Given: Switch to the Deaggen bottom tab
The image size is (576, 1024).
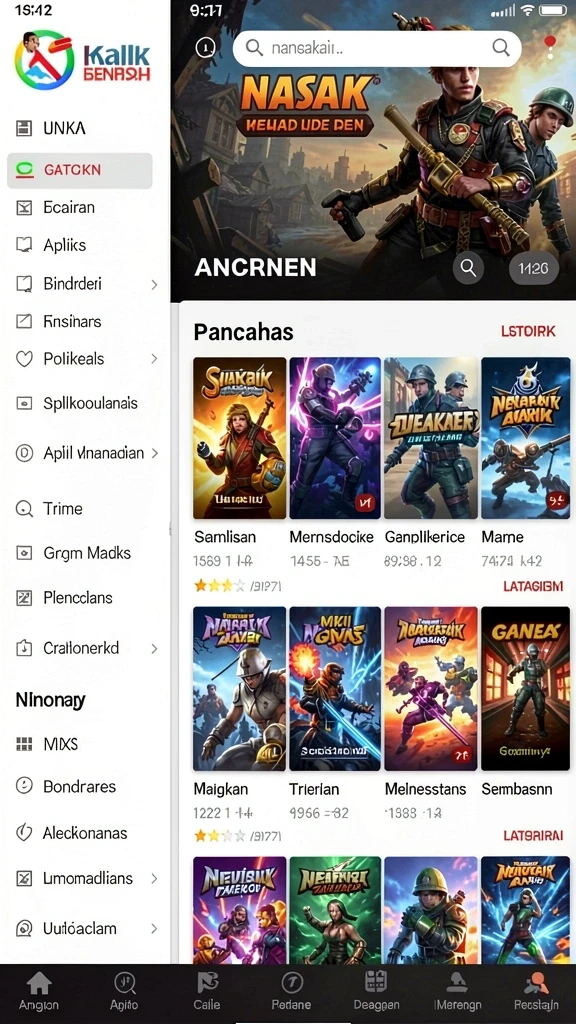Looking at the screenshot, I should coord(376,991).
